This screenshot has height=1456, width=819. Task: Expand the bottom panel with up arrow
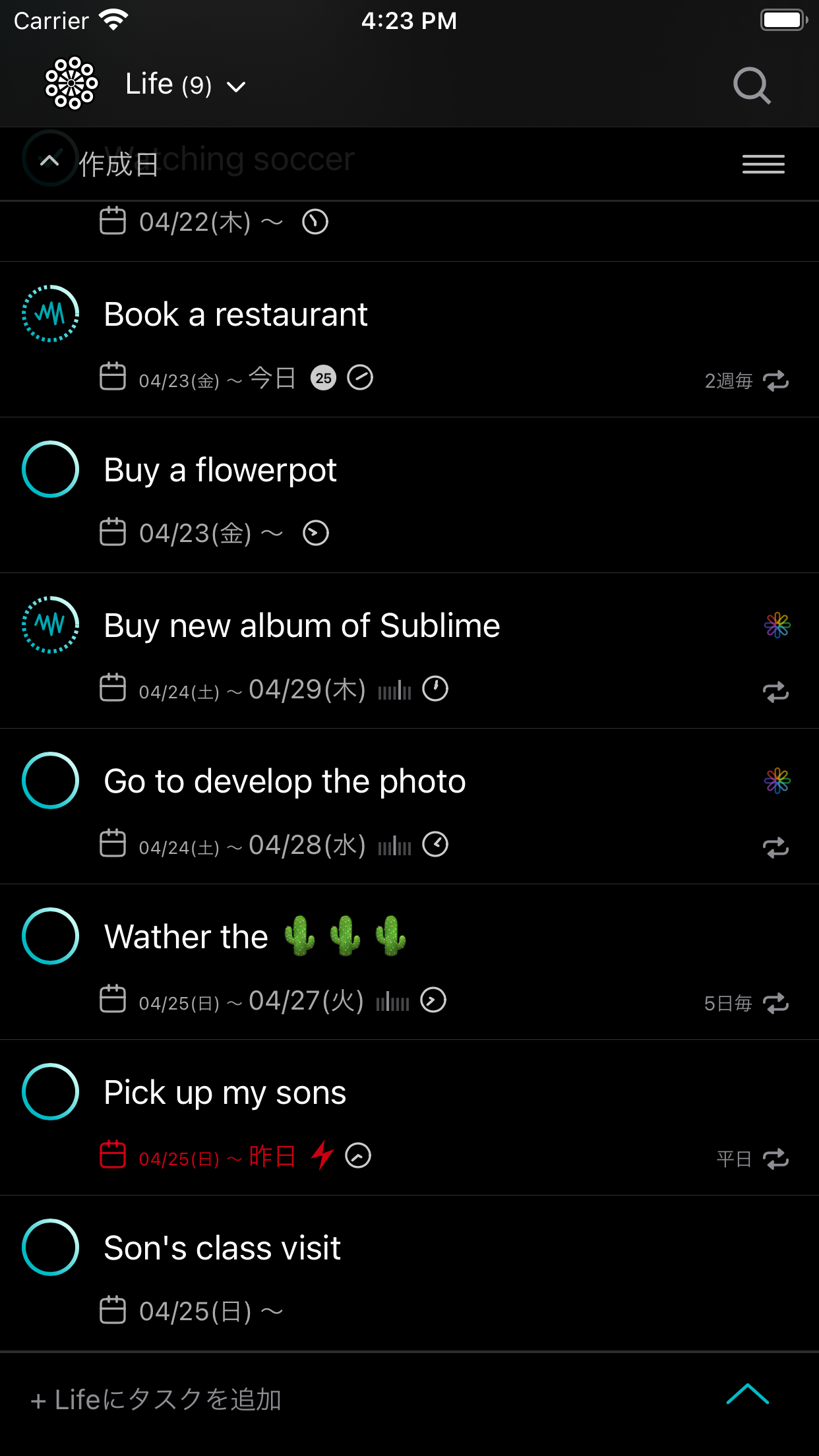tap(748, 1395)
